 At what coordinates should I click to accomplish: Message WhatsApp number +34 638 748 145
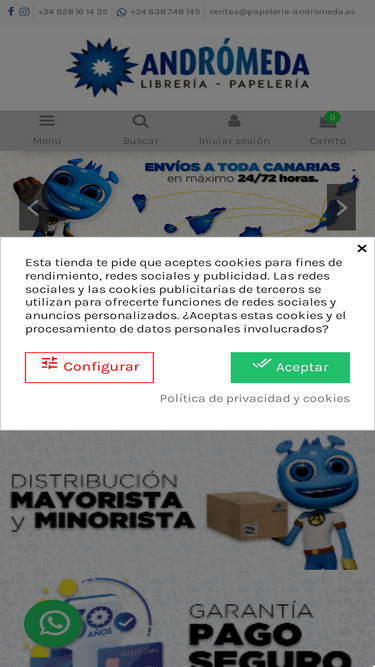158,12
